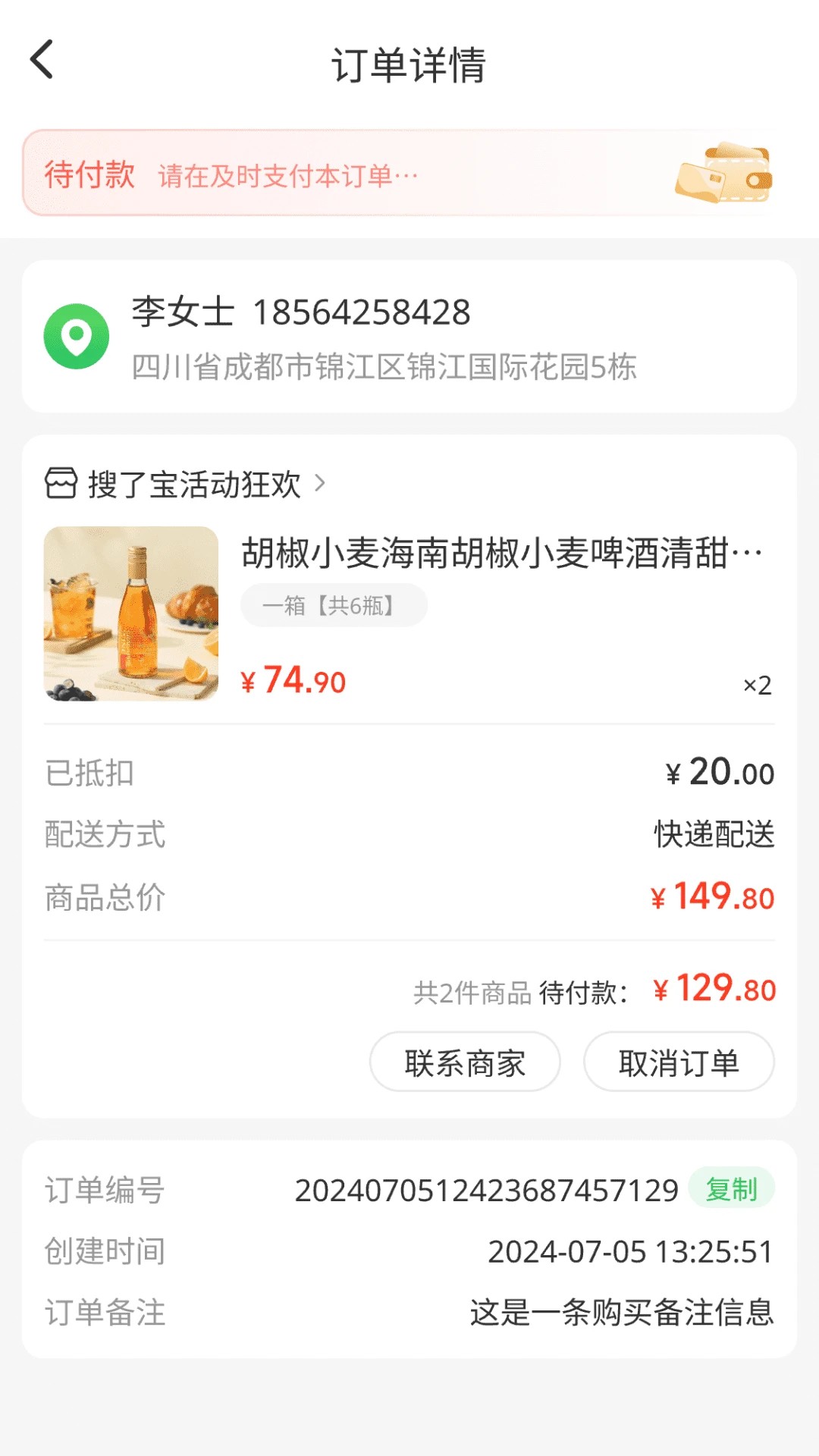Tap the 联系商家 button
The image size is (819, 1456).
pyautogui.click(x=464, y=1062)
